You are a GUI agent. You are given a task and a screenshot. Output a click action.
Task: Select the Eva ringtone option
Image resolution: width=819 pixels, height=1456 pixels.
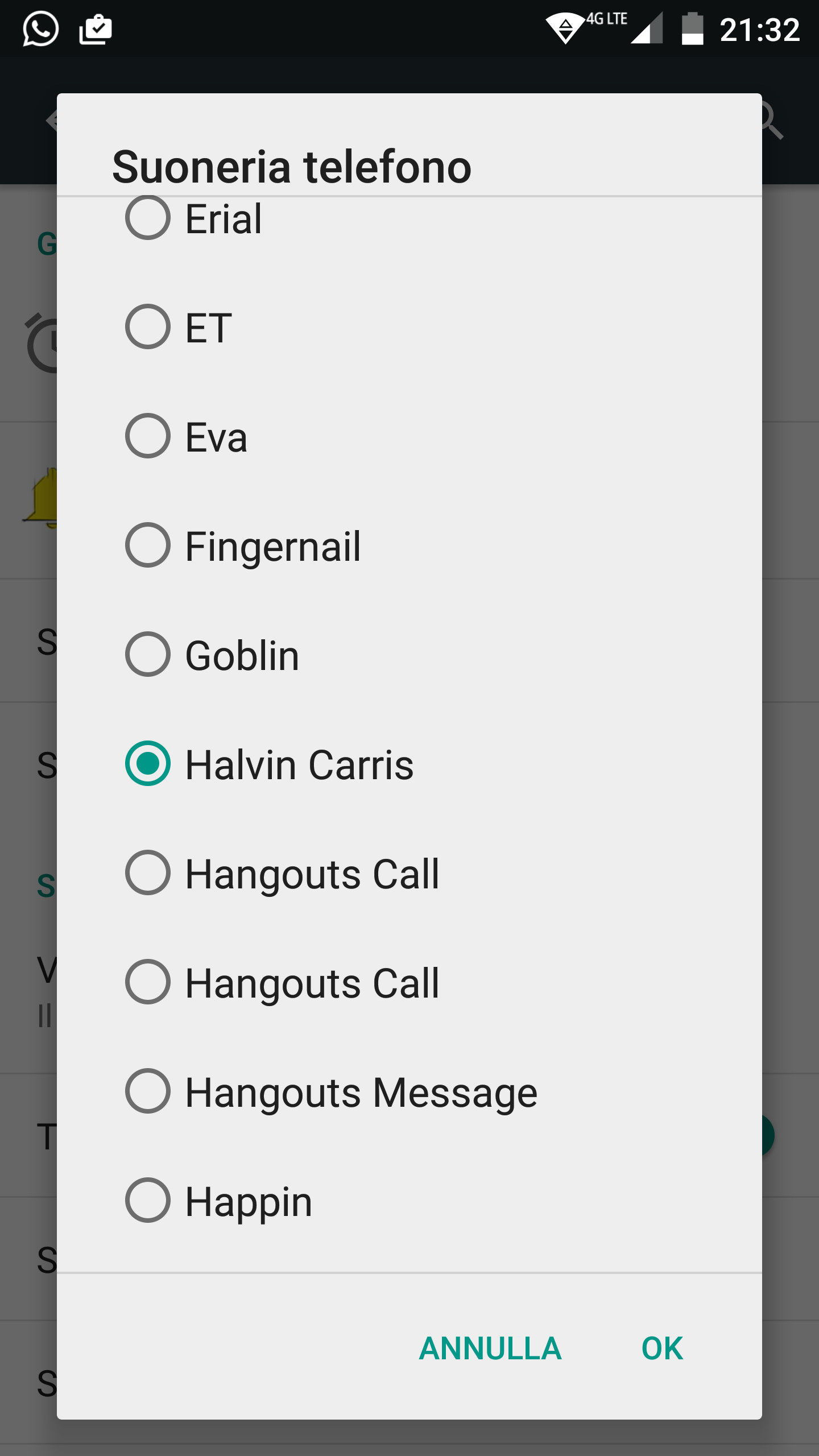409,436
